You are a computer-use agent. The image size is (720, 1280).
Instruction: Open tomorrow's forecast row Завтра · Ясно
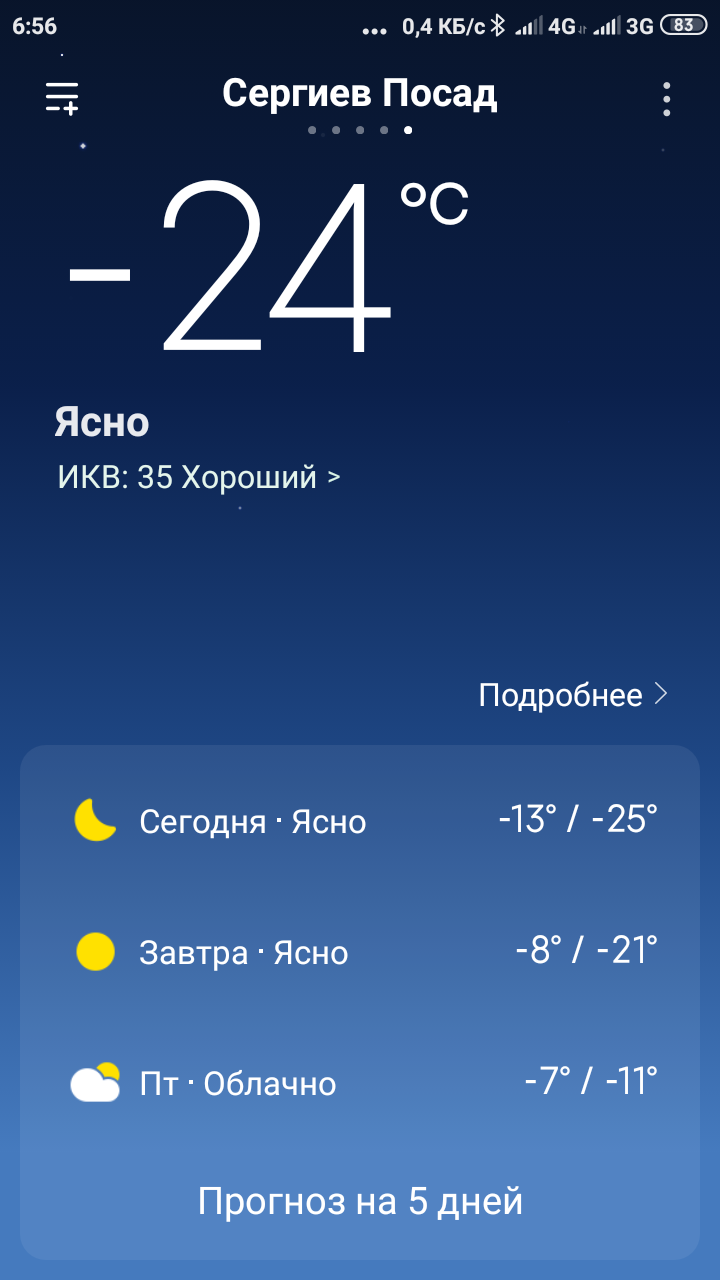click(x=360, y=951)
